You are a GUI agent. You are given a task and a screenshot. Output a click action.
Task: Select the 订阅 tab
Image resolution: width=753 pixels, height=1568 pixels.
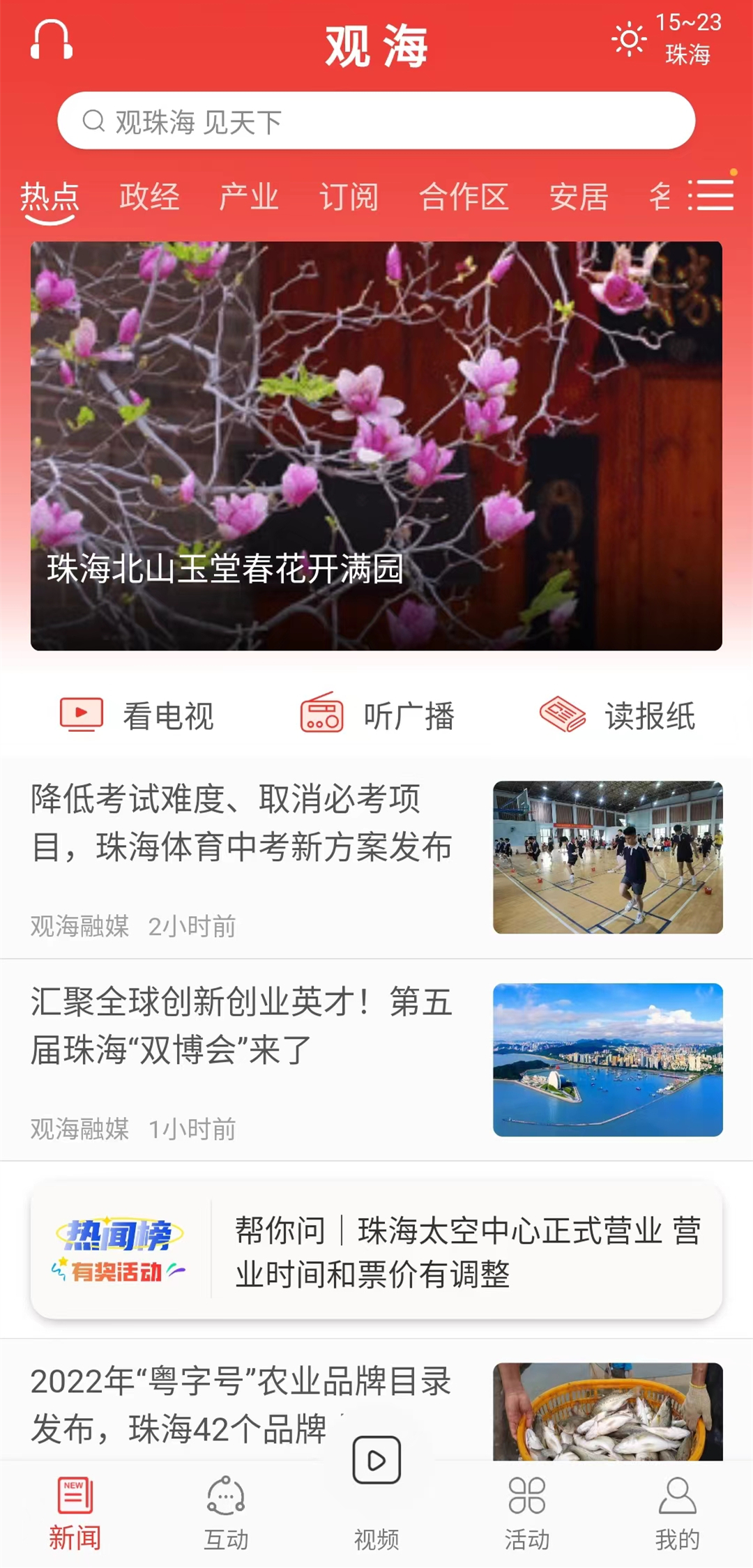(x=349, y=197)
